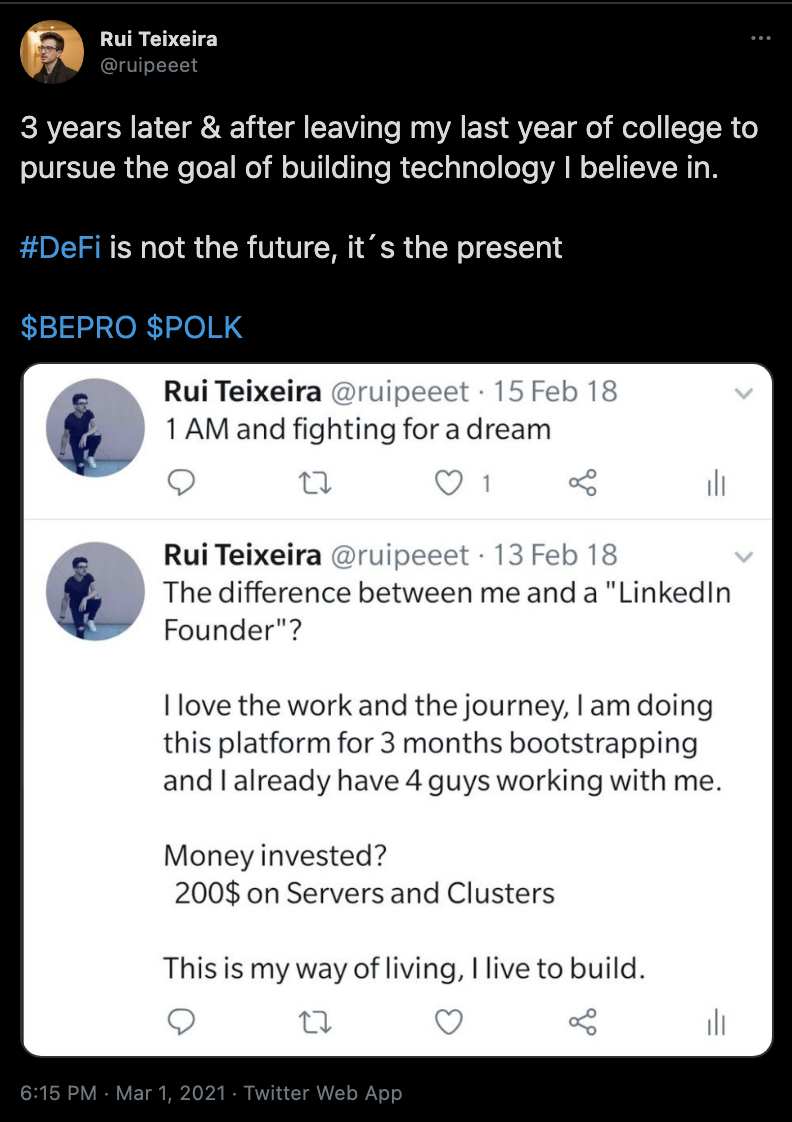Open the #DeFi hashtag
The image size is (792, 1122).
pyautogui.click(x=63, y=246)
